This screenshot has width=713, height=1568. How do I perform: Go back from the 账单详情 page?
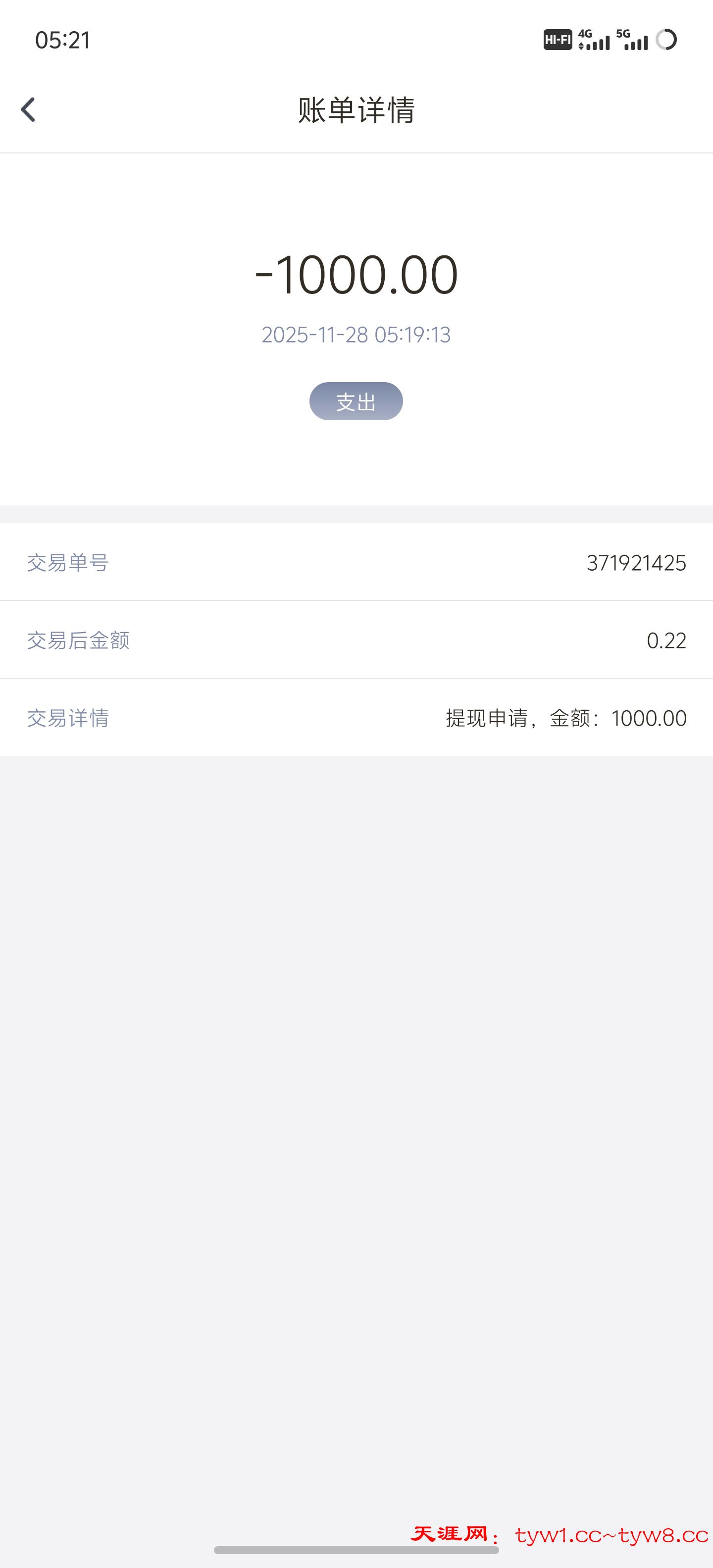[x=28, y=109]
